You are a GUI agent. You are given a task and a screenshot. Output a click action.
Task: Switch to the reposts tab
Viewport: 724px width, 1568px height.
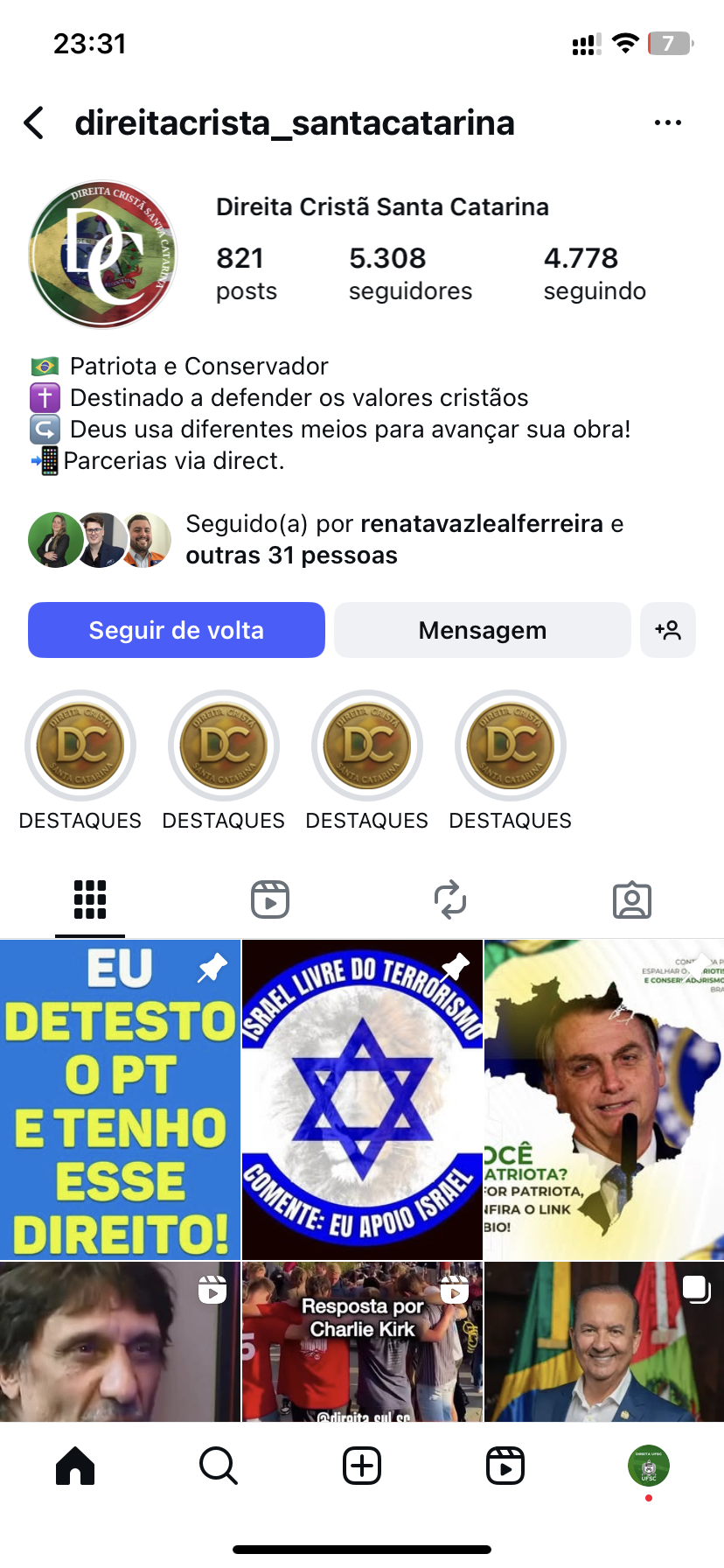click(450, 899)
